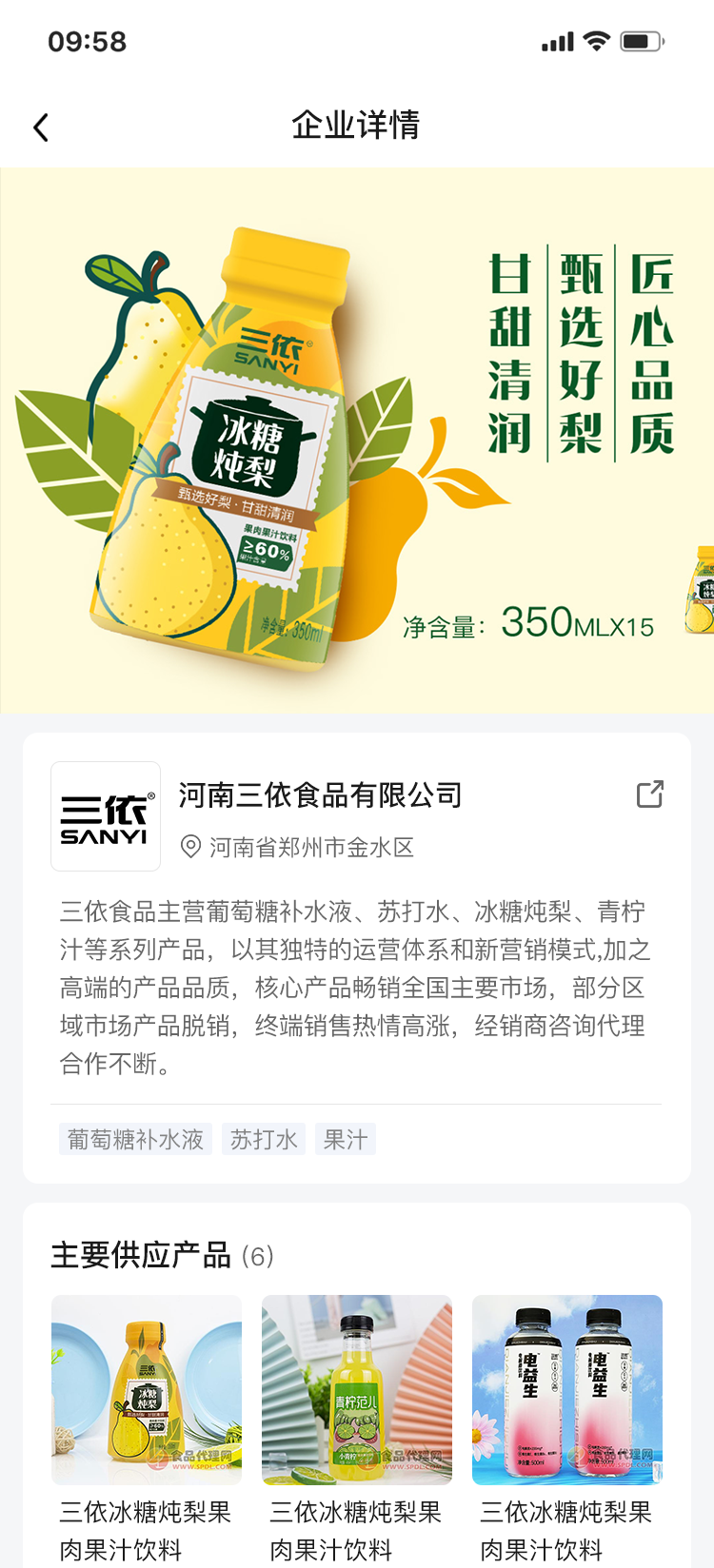
Task: Open the product card with the pink 电益生 bottles
Action: [567, 1389]
